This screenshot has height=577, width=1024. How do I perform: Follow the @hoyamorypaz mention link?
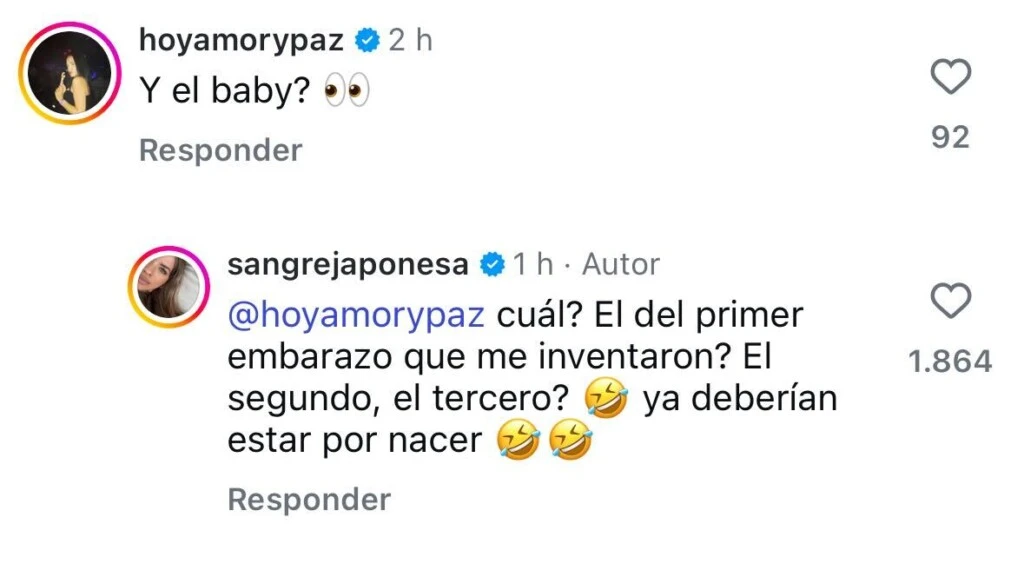(356, 316)
